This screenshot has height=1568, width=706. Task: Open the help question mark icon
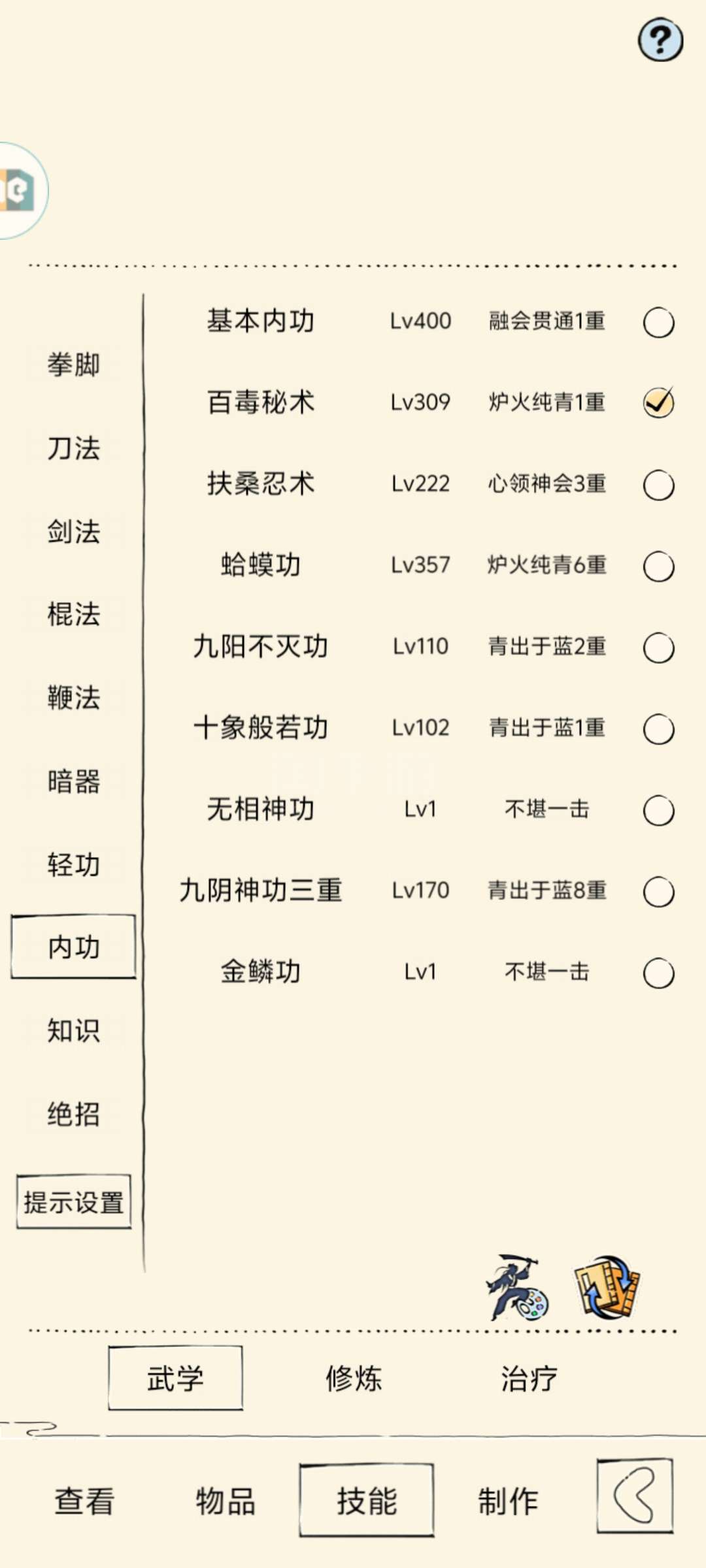tap(660, 40)
